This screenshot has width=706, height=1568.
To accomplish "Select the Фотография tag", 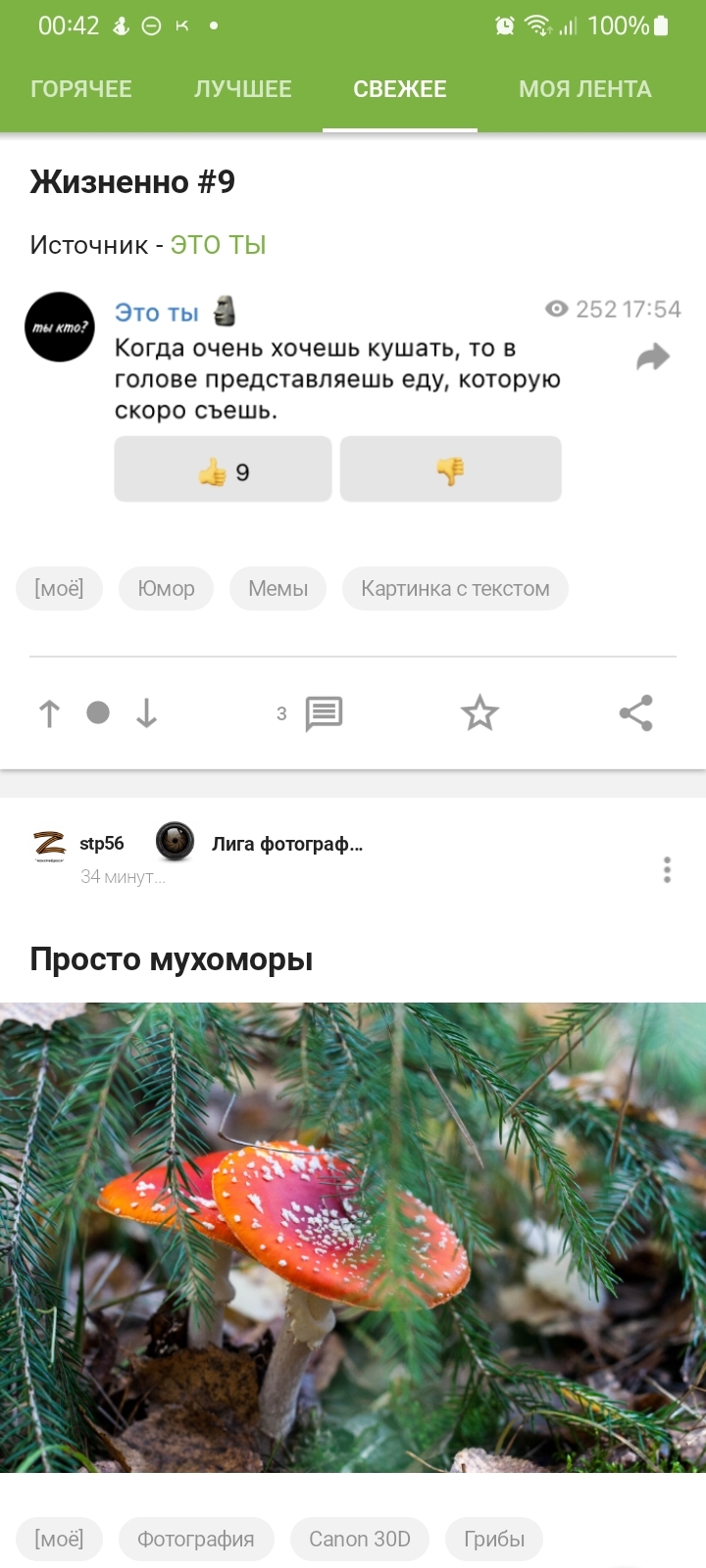I will coord(195,1540).
